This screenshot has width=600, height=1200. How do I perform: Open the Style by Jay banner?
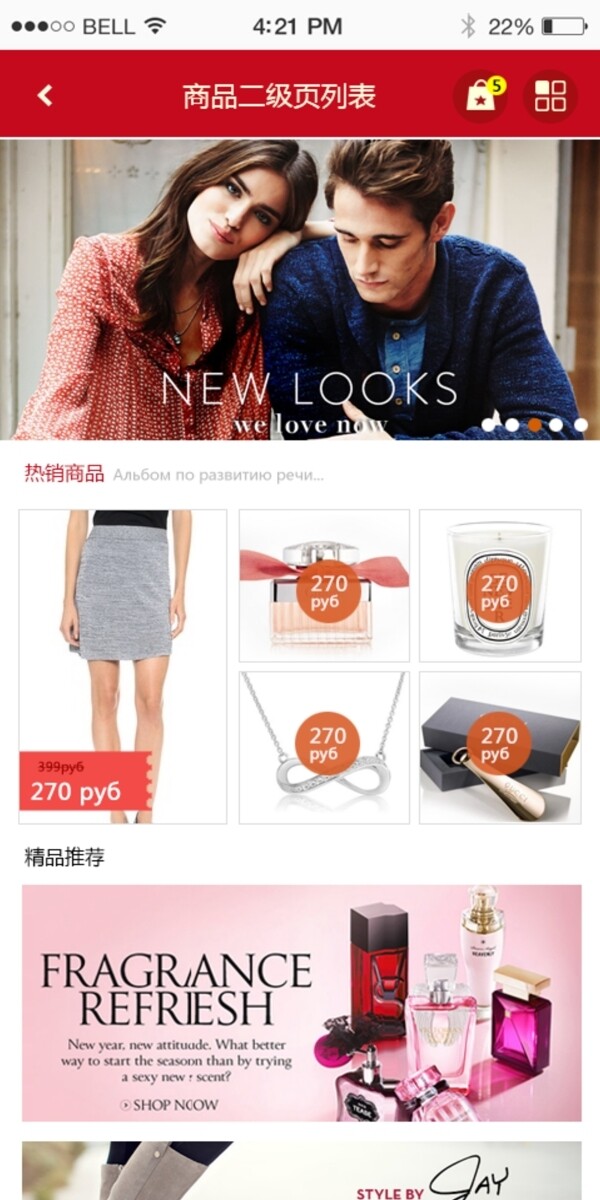pyautogui.click(x=300, y=1172)
